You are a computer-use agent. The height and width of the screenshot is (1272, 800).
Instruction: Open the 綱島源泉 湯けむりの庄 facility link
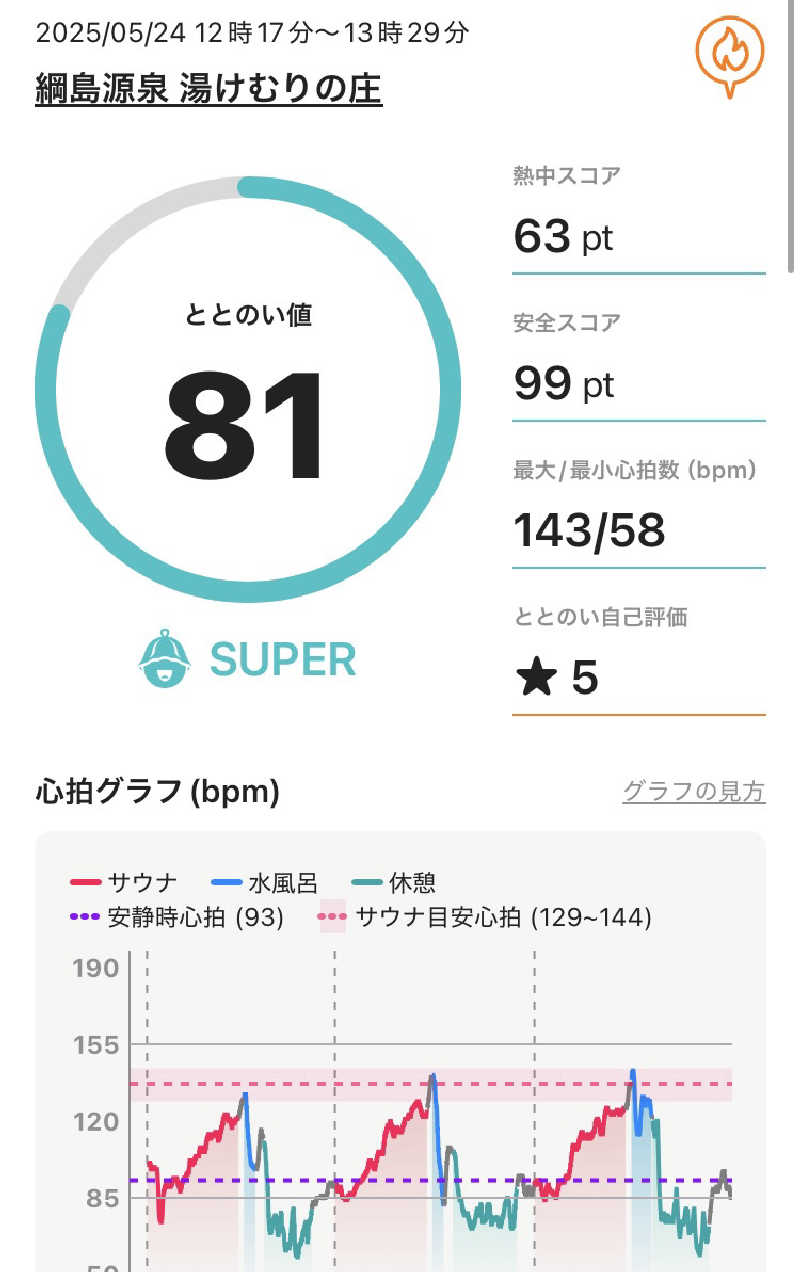click(208, 90)
